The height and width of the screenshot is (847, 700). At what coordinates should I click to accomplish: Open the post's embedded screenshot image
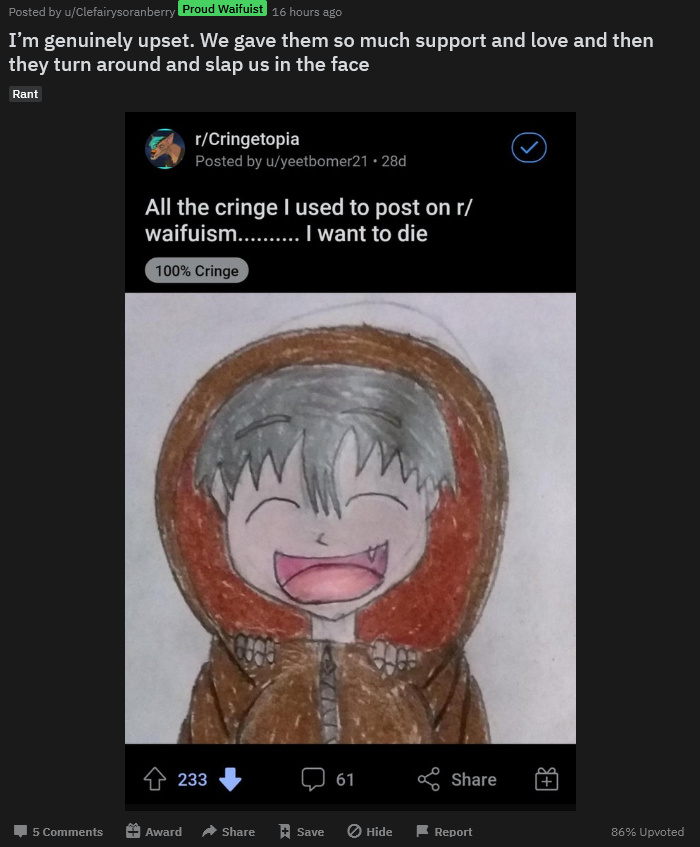pos(350,461)
